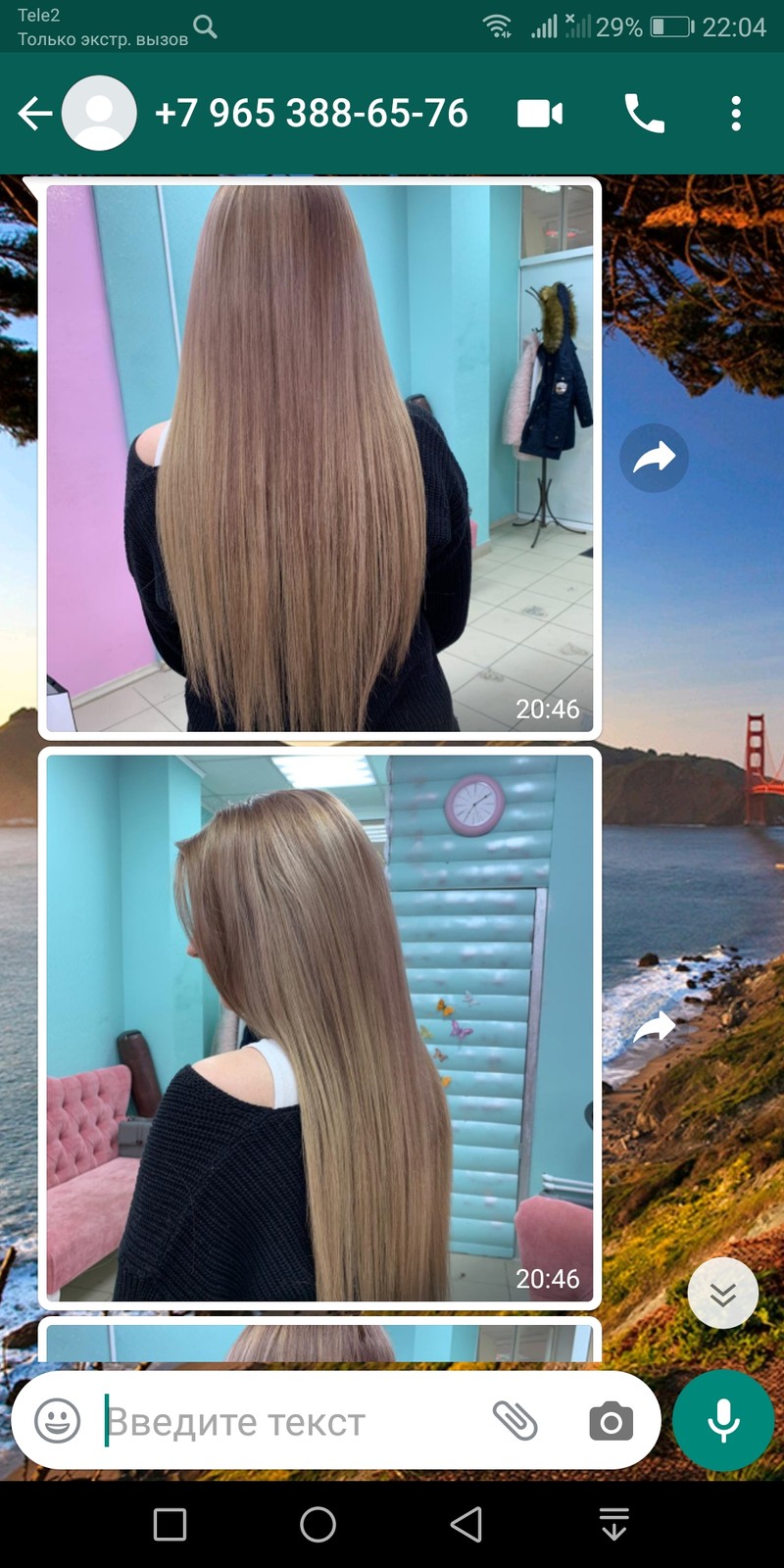Start a voice call
Image resolution: width=784 pixels, height=1568 pixels.
(644, 114)
